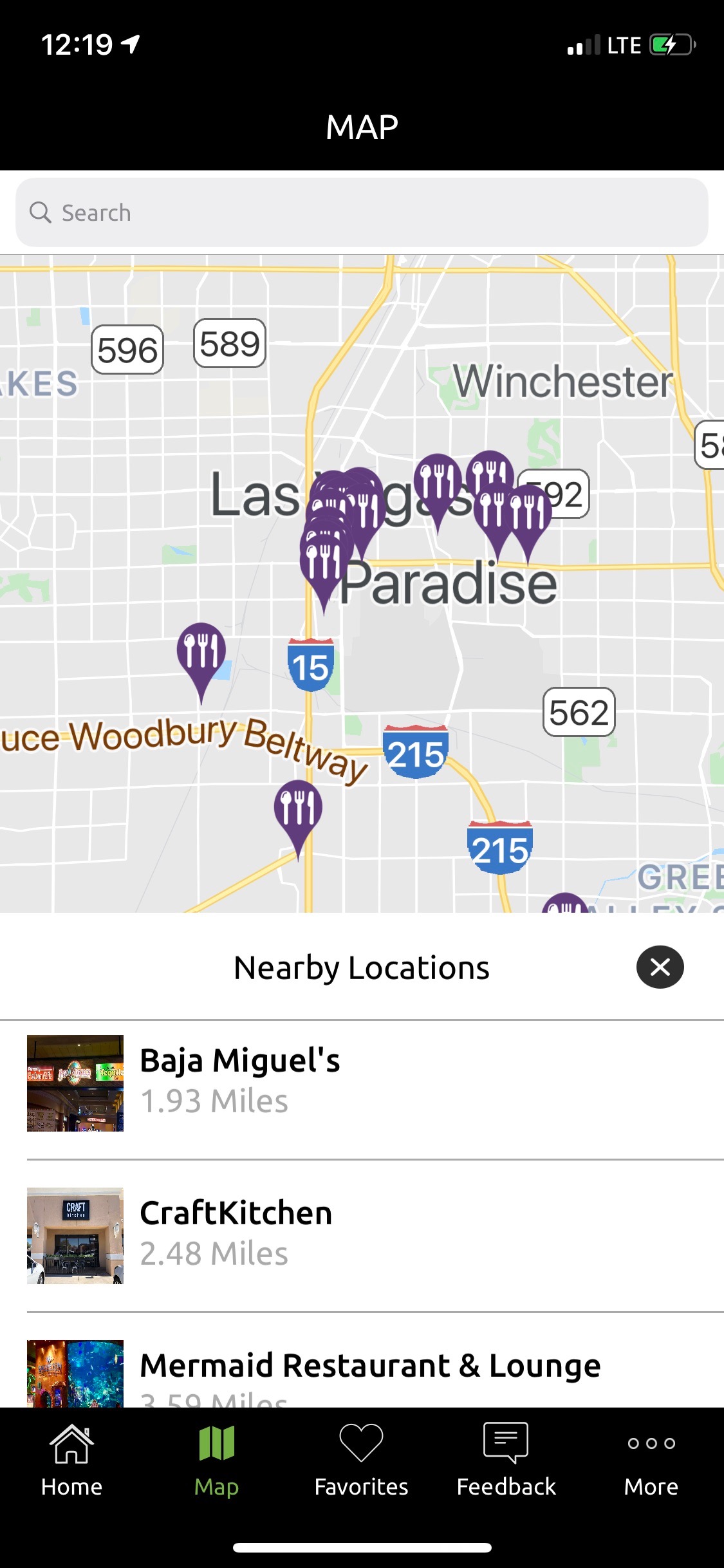Close the Nearby Locations panel
The width and height of the screenshot is (724, 1568).
point(660,967)
